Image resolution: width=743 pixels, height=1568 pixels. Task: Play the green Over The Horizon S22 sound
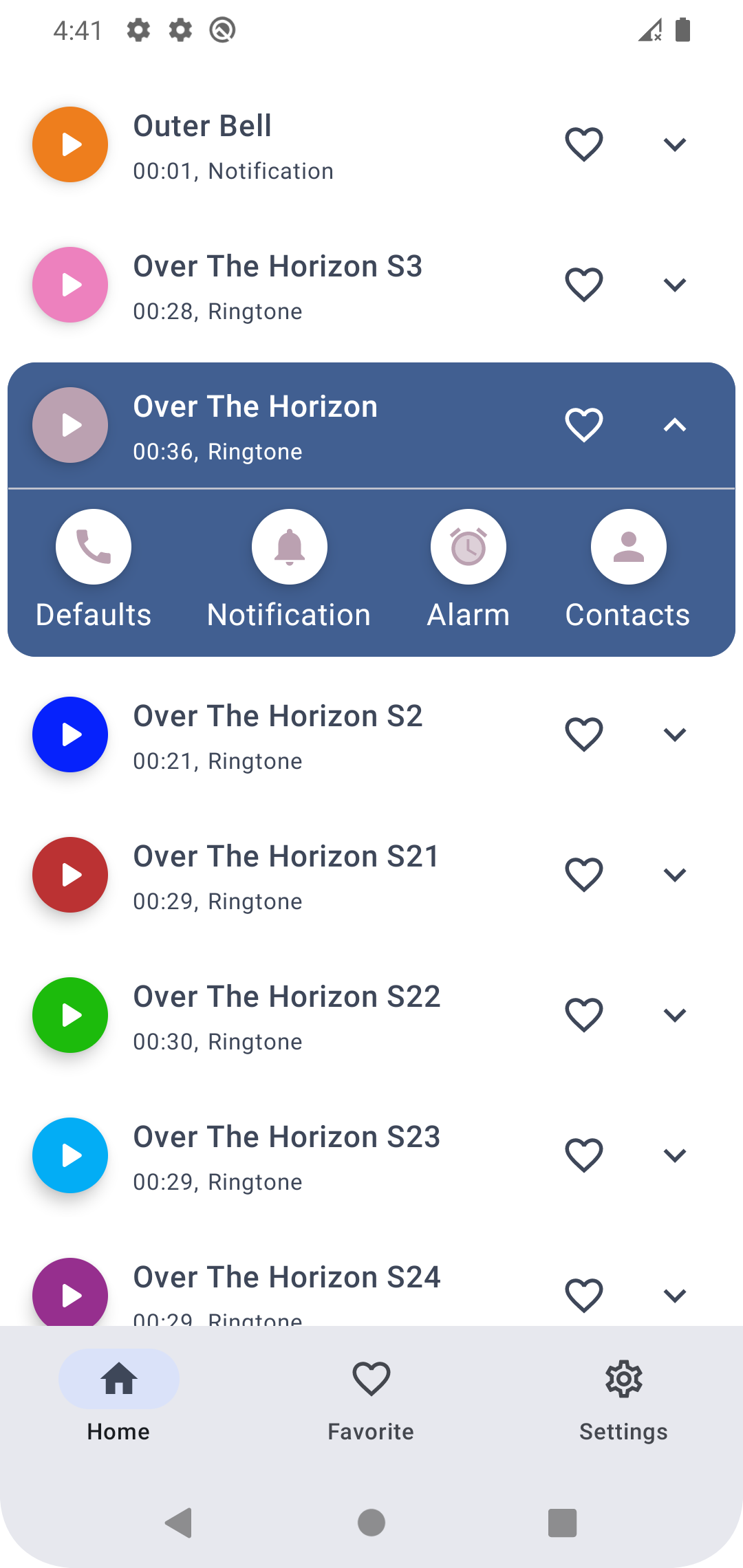[x=69, y=1014]
